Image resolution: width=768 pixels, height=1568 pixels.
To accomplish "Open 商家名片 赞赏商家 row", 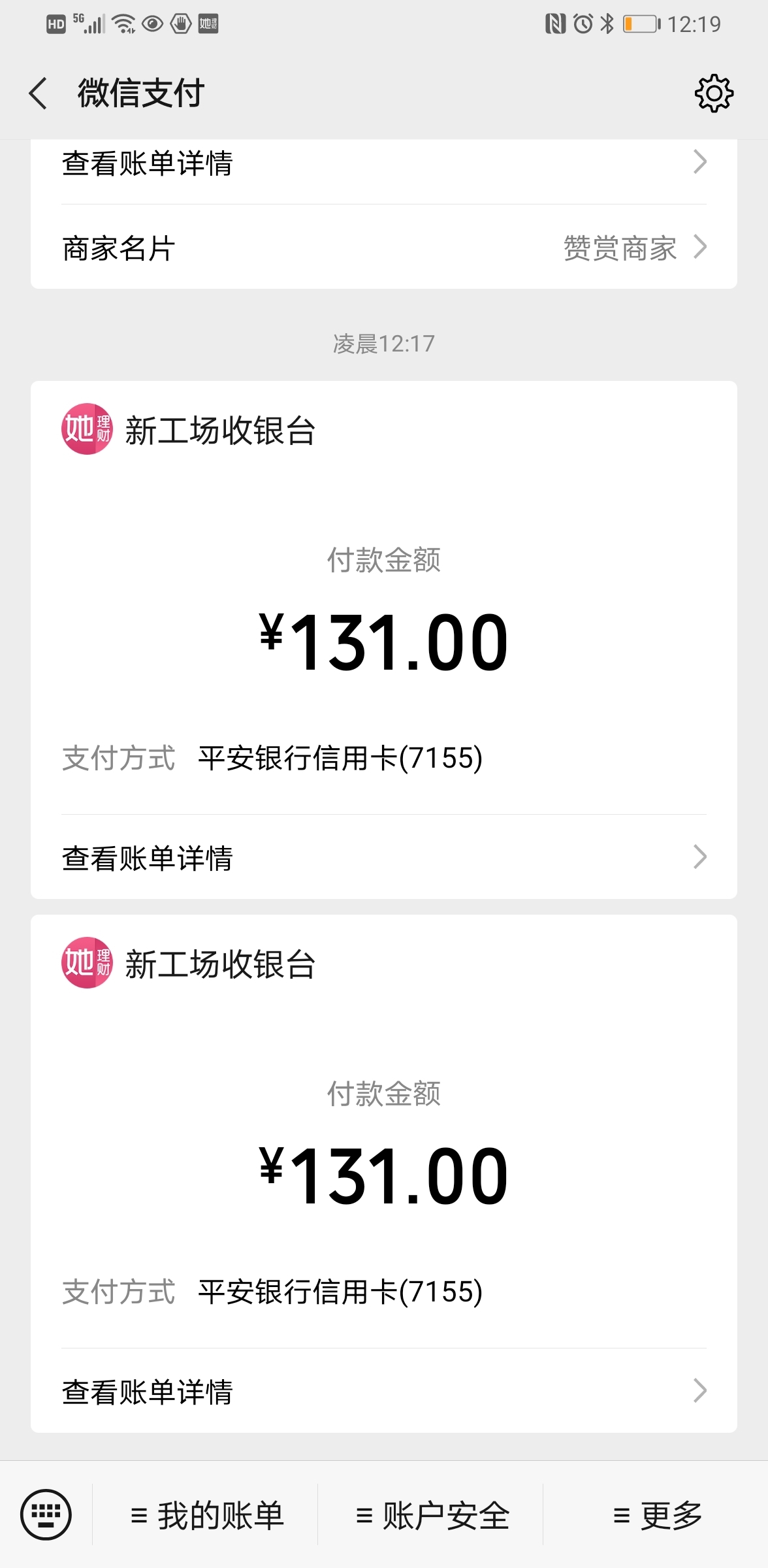I will 384,248.
